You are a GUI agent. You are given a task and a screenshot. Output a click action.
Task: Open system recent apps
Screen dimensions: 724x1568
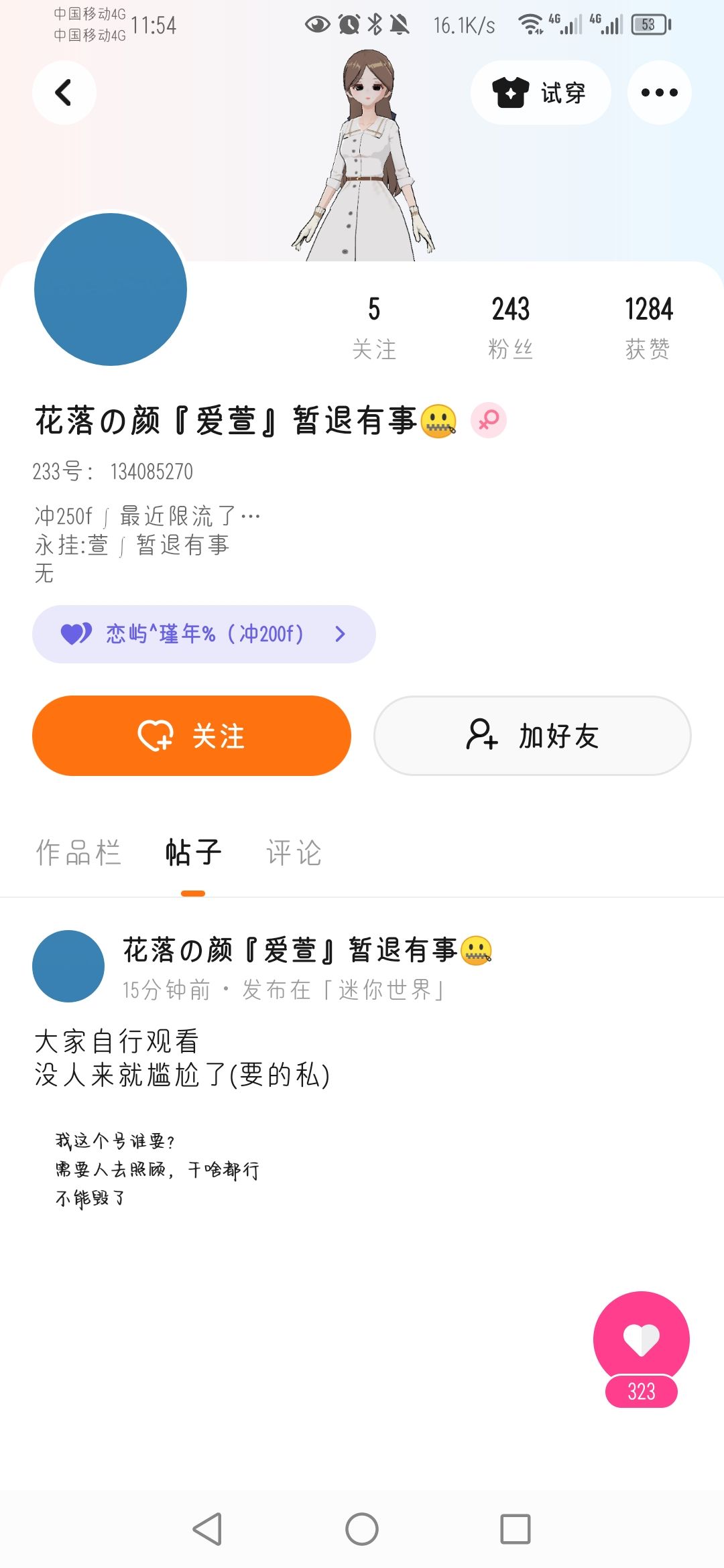[516, 1529]
